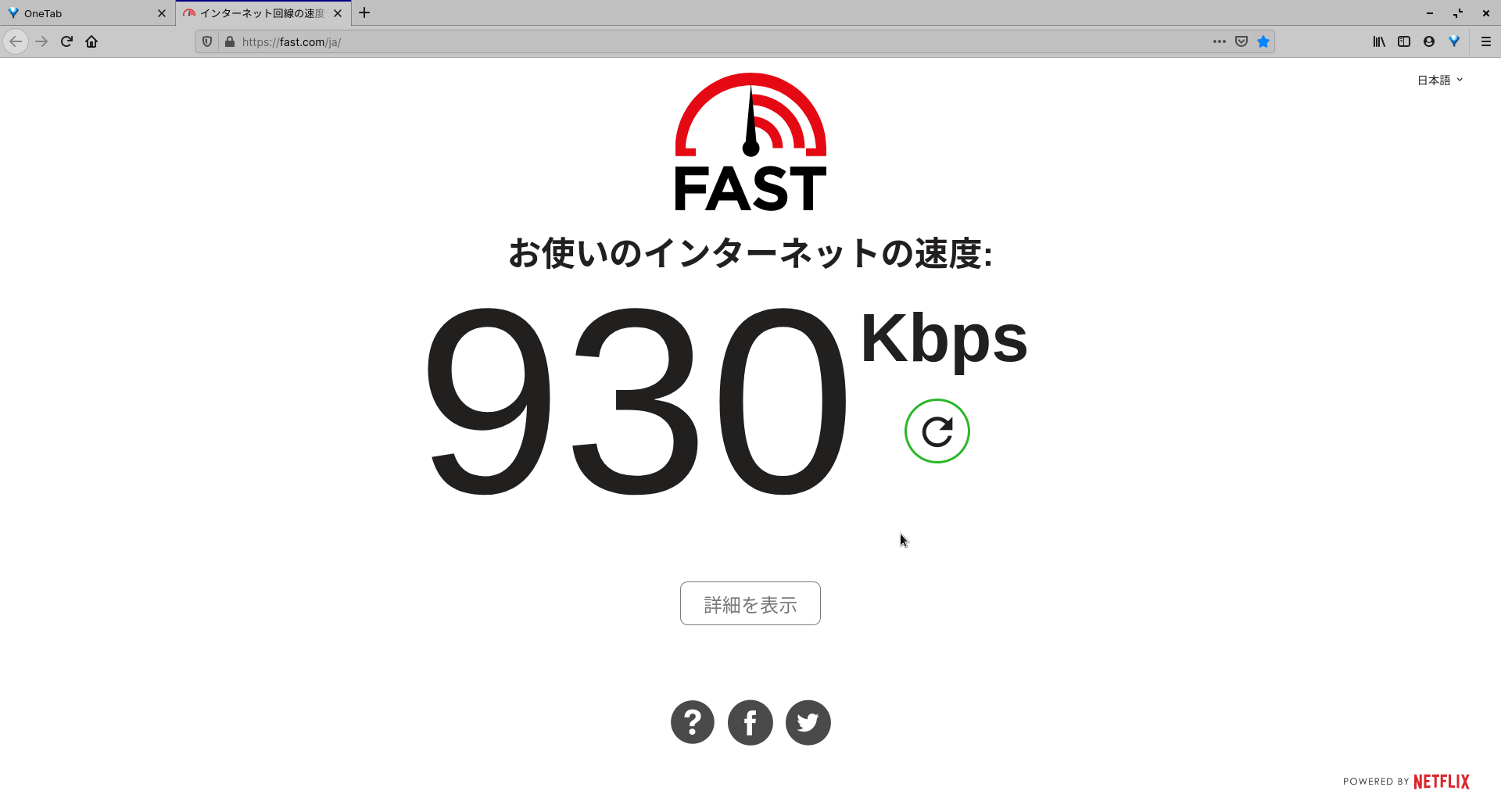1501x812 pixels.
Task: Switch to the OneTab tab
Action: (x=78, y=13)
